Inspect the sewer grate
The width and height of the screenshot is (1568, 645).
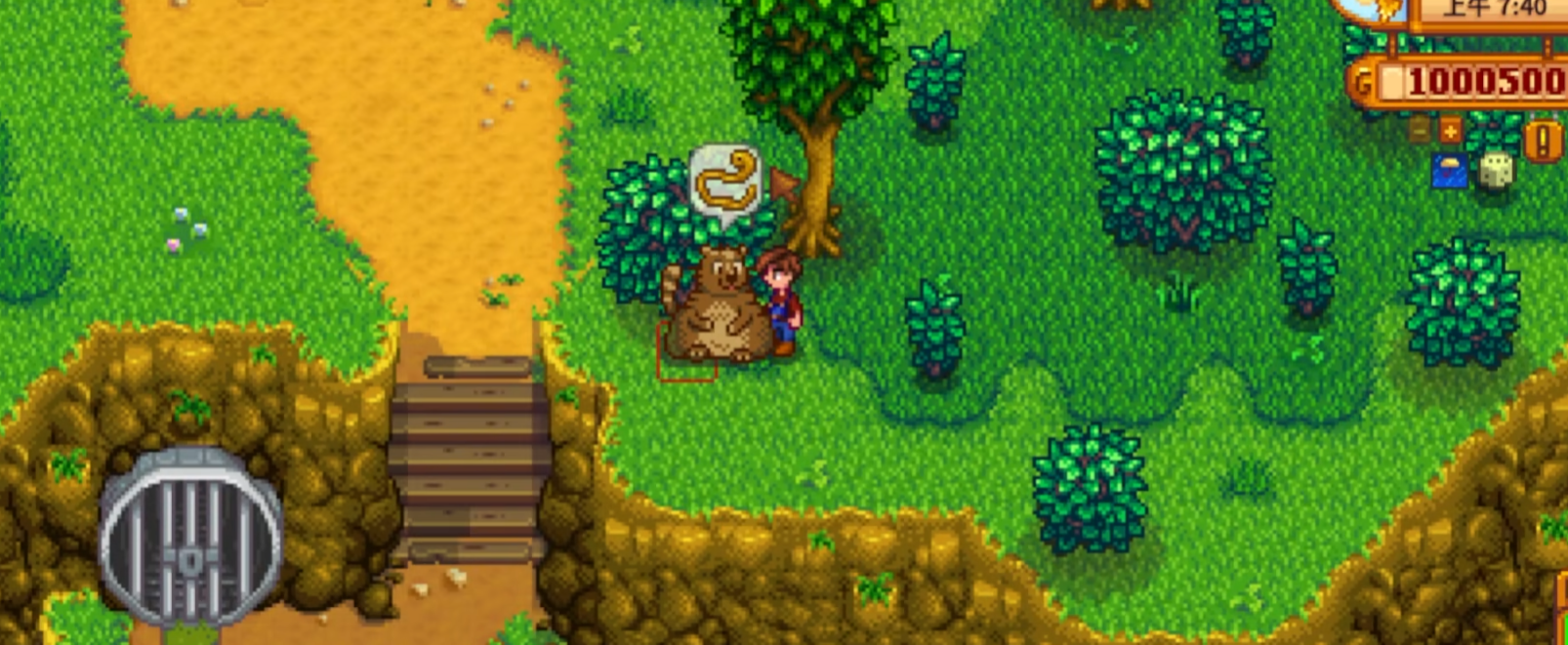coord(190,537)
